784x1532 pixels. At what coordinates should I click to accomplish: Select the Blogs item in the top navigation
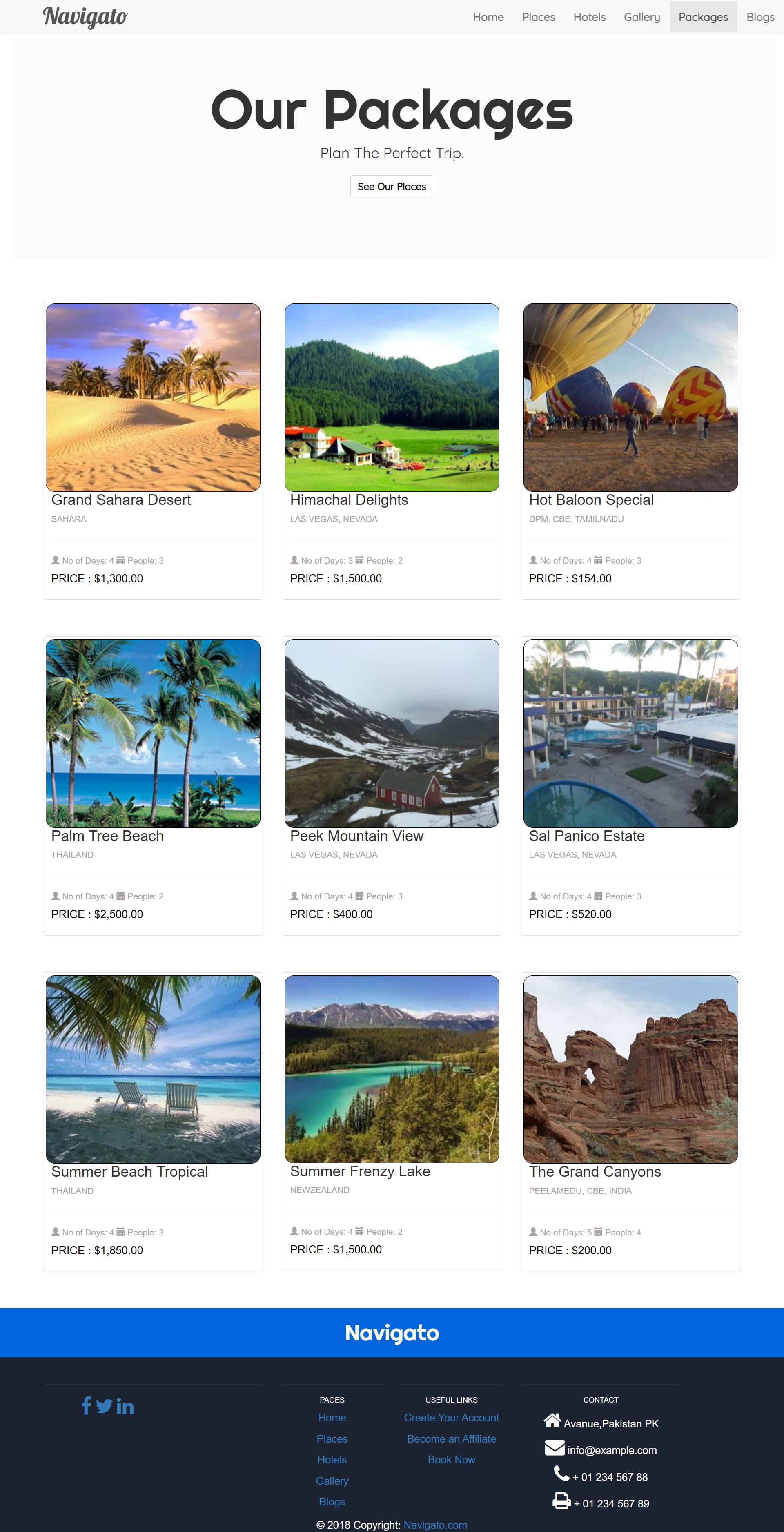pyautogui.click(x=759, y=17)
